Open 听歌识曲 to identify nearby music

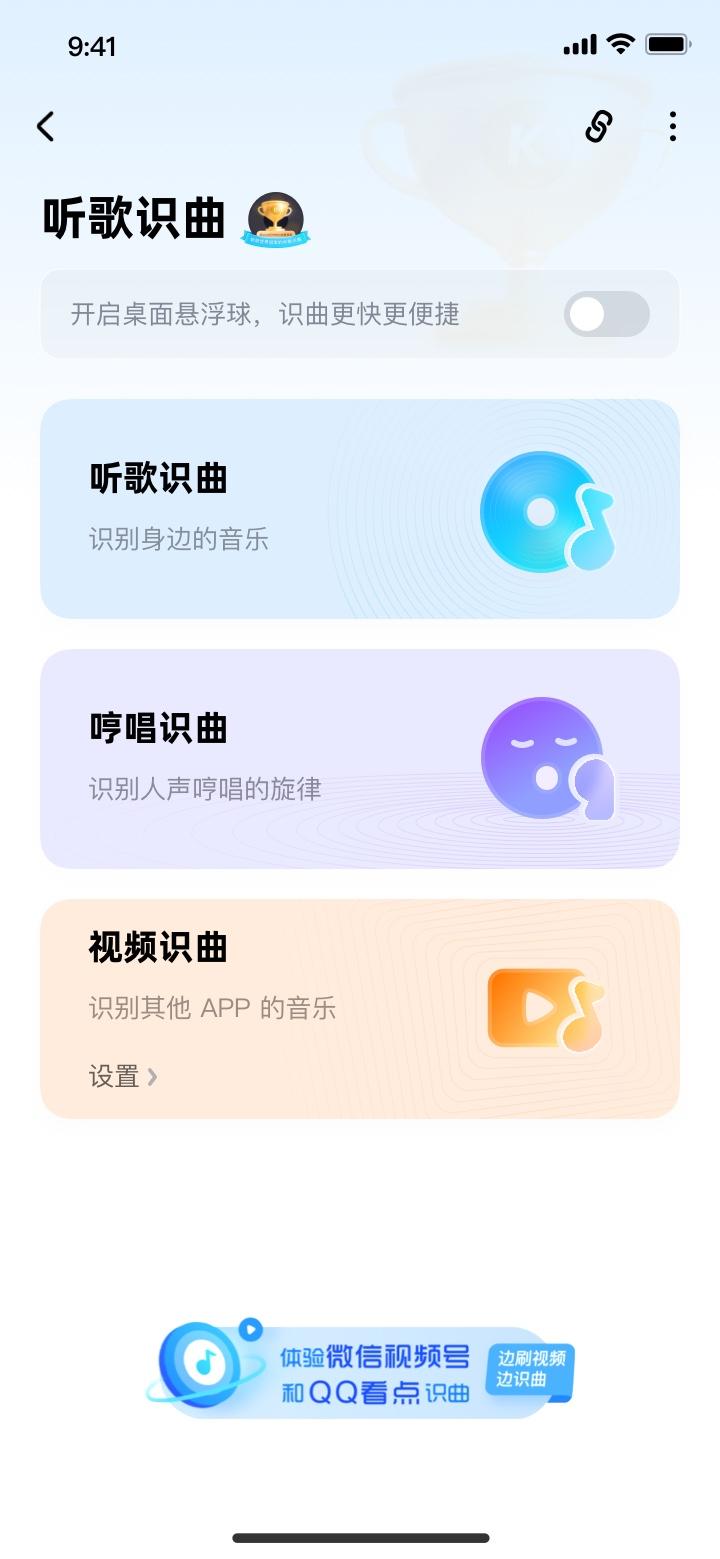point(360,509)
